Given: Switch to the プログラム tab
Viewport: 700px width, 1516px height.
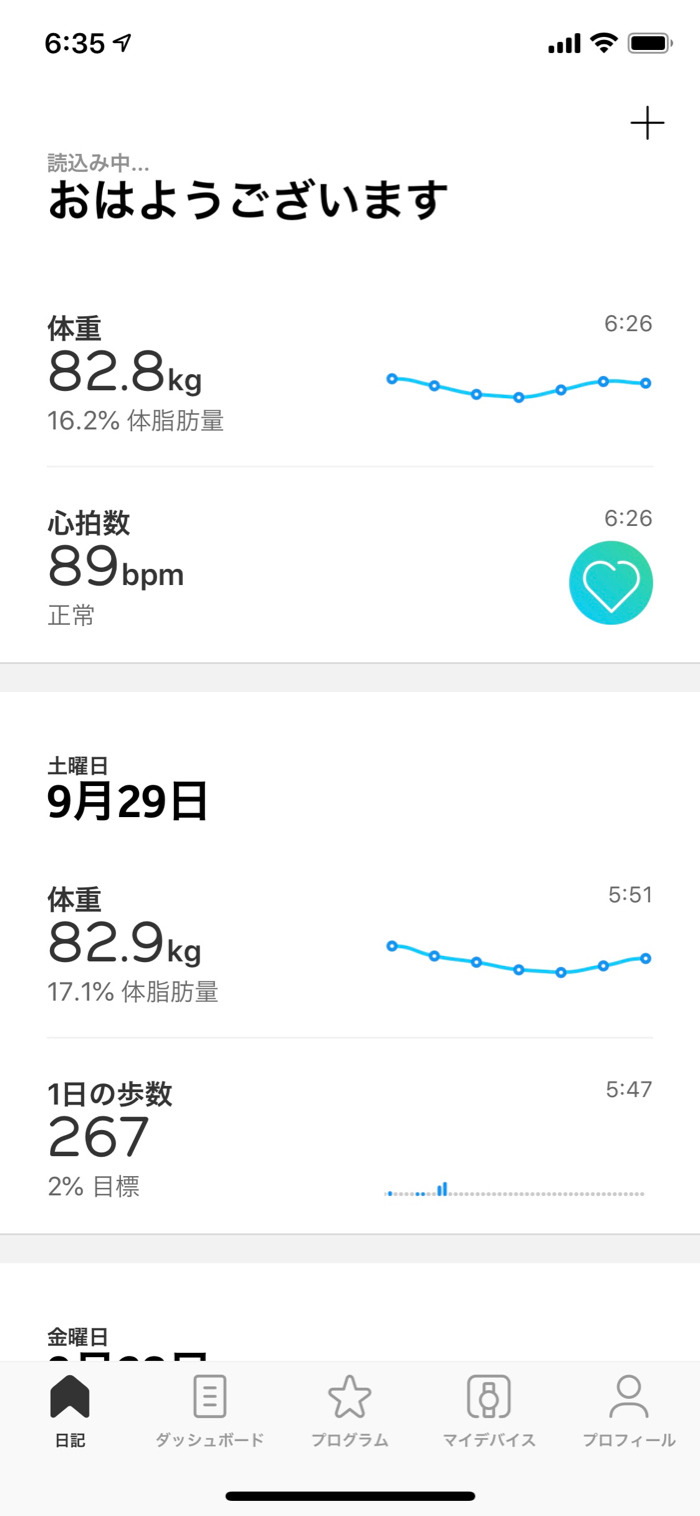Looking at the screenshot, I should click(x=349, y=1412).
